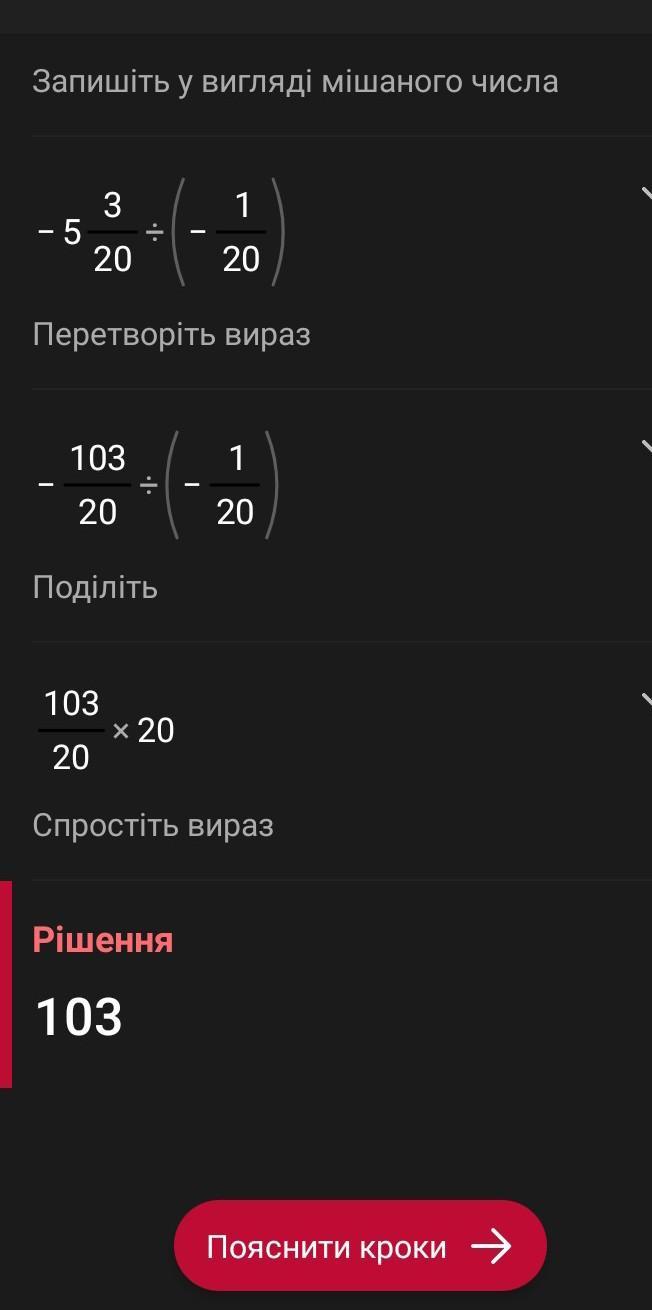Expand the Поділіть step
This screenshot has height=1310, width=652.
[x=645, y=445]
